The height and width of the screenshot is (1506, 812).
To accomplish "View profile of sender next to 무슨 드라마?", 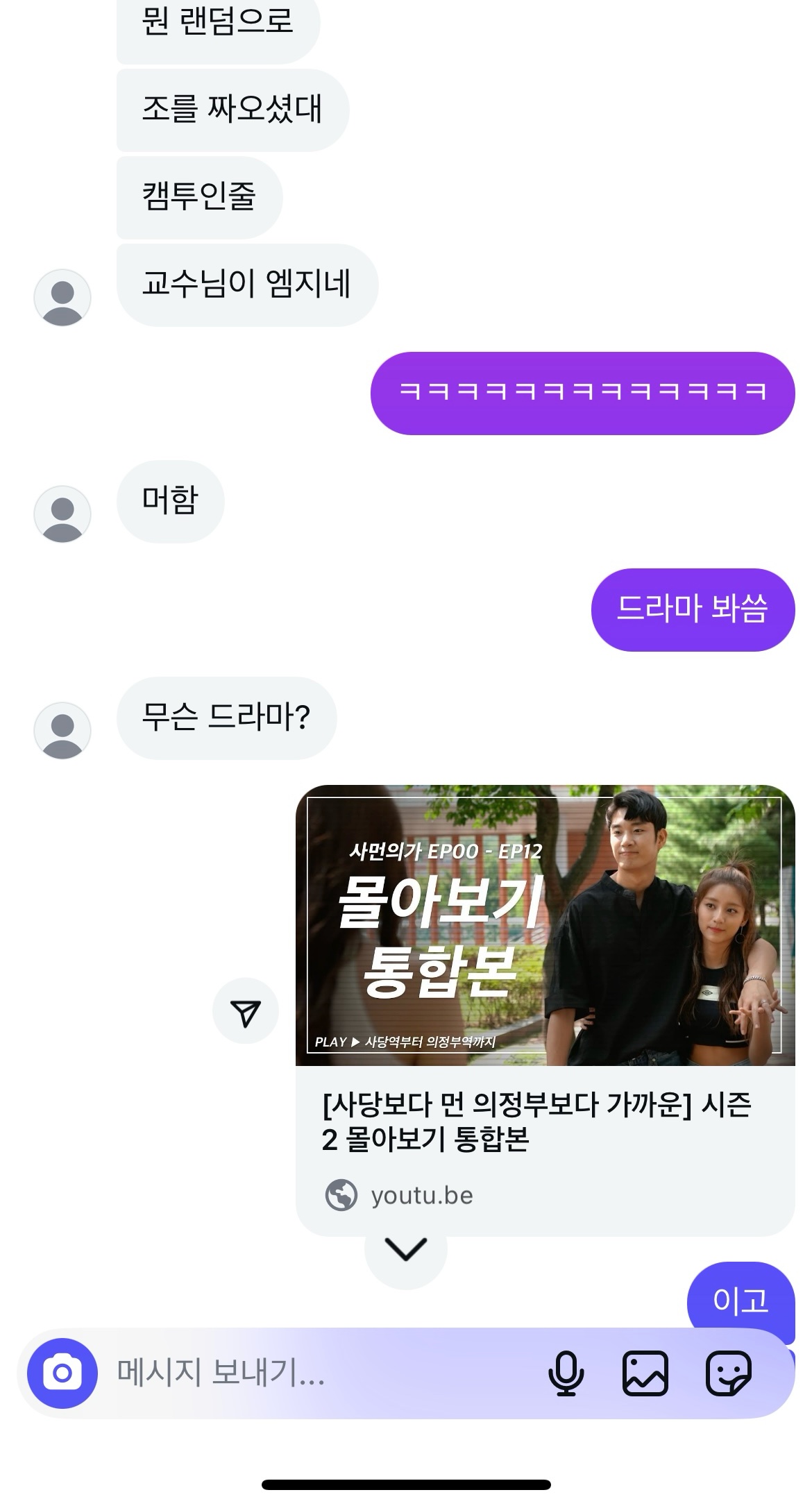I will (62, 730).
